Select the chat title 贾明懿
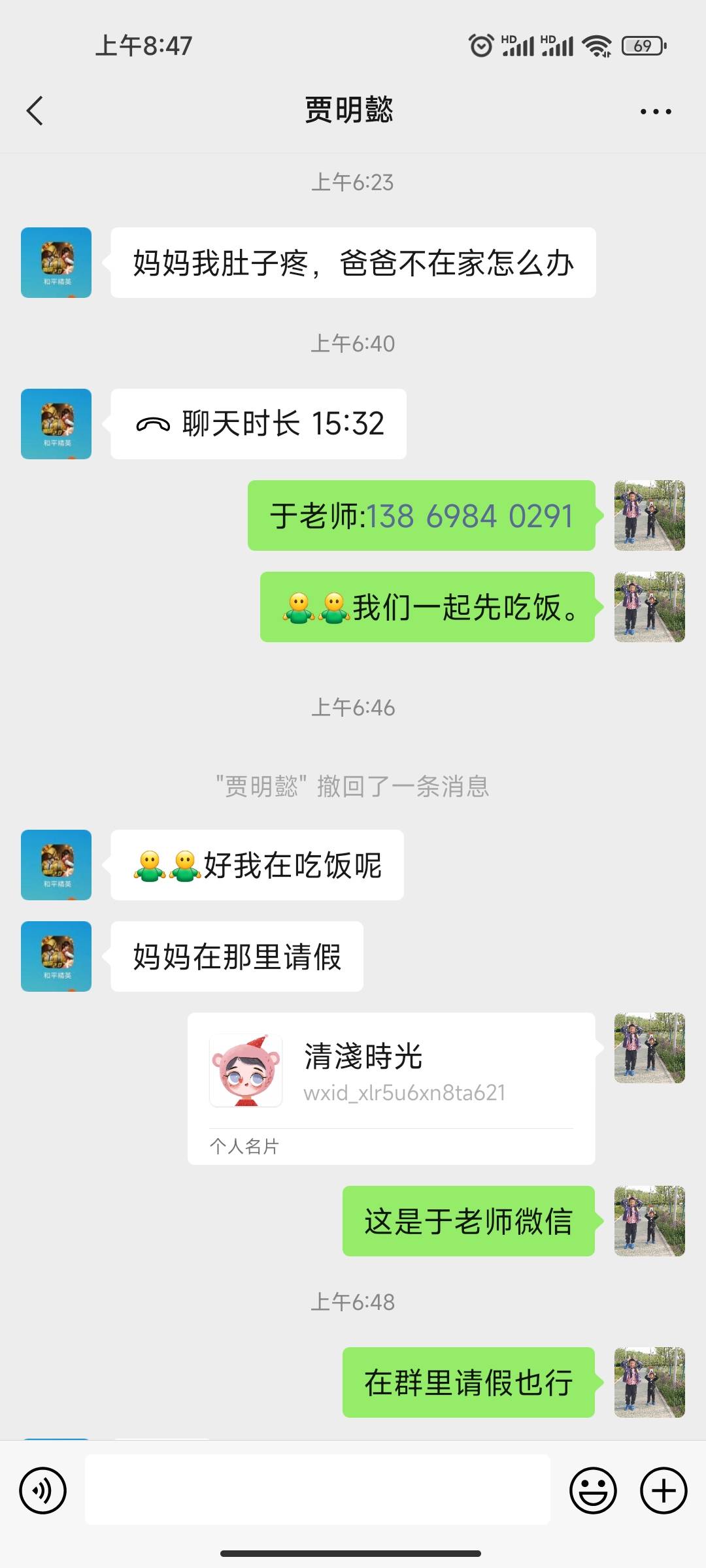The image size is (706, 1568). pyautogui.click(x=348, y=111)
